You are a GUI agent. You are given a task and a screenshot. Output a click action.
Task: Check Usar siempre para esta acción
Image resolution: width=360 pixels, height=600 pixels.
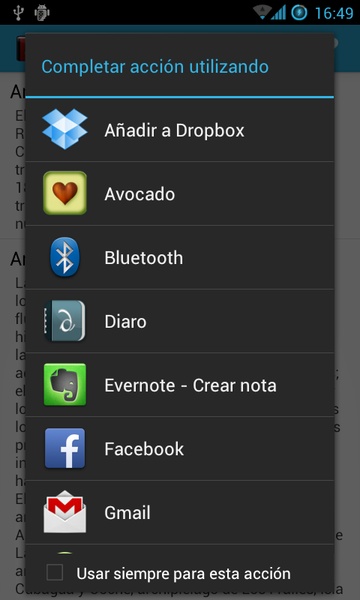coord(55,573)
